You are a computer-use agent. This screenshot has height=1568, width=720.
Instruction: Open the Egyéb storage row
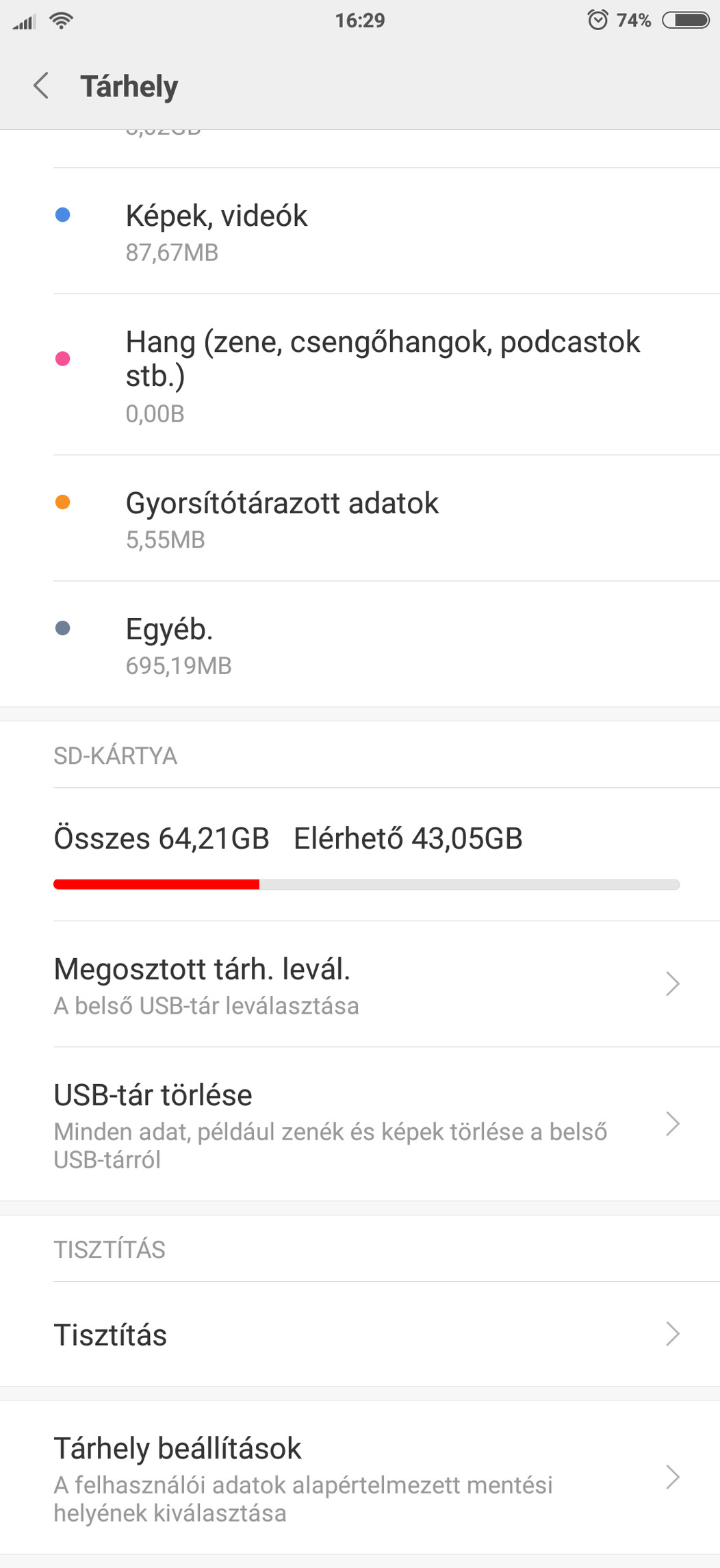[360, 645]
